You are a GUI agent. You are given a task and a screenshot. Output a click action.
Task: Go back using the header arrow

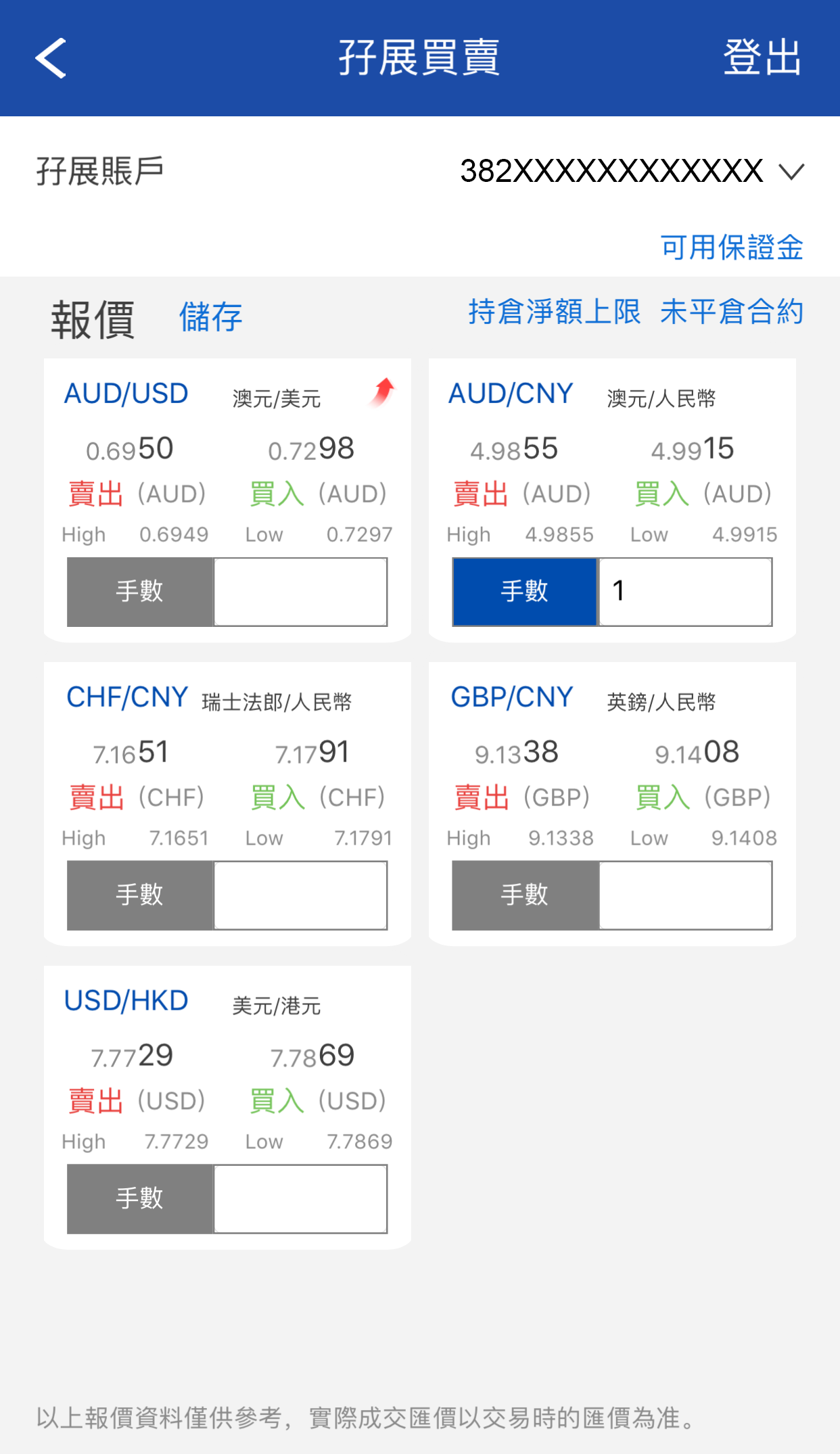point(51,58)
